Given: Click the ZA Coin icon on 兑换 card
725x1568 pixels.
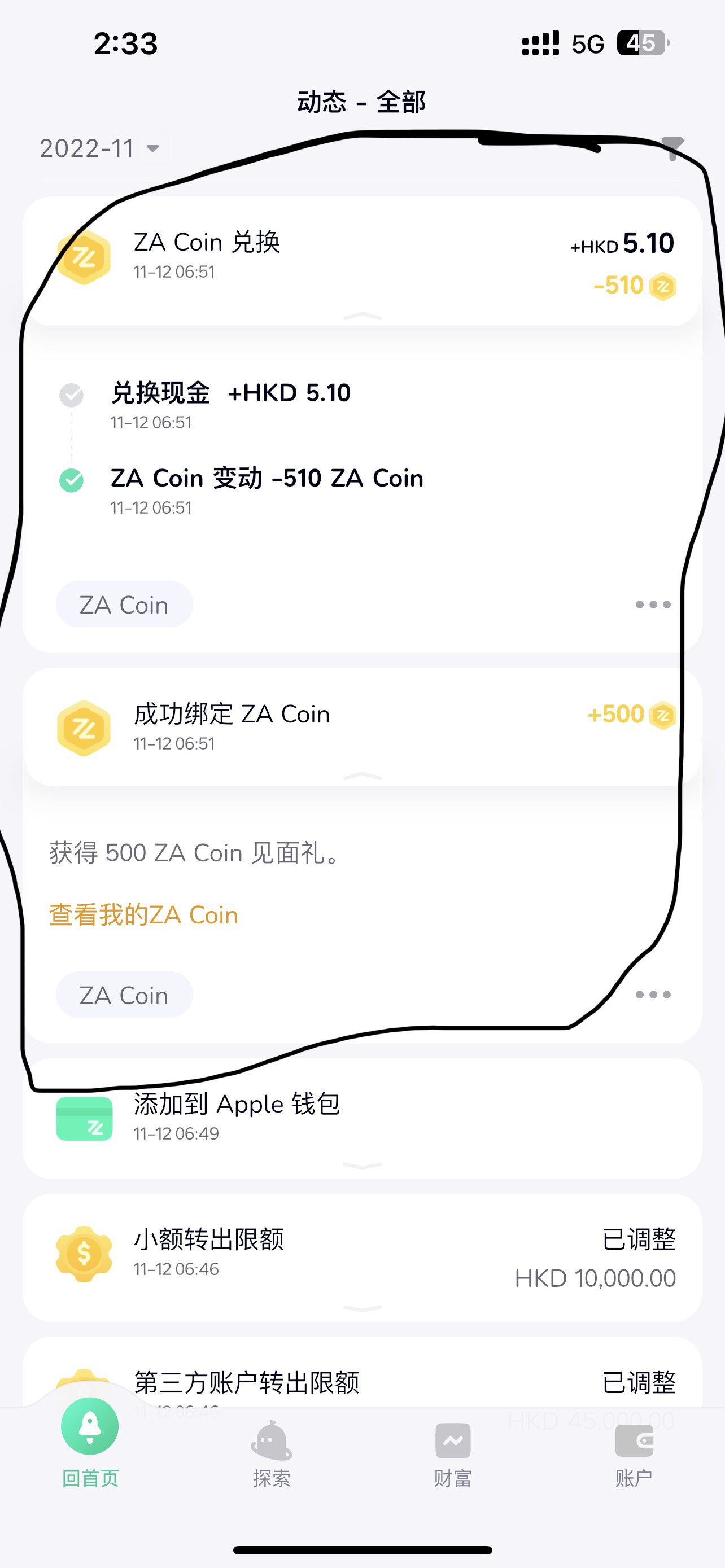Looking at the screenshot, I should click(x=85, y=257).
